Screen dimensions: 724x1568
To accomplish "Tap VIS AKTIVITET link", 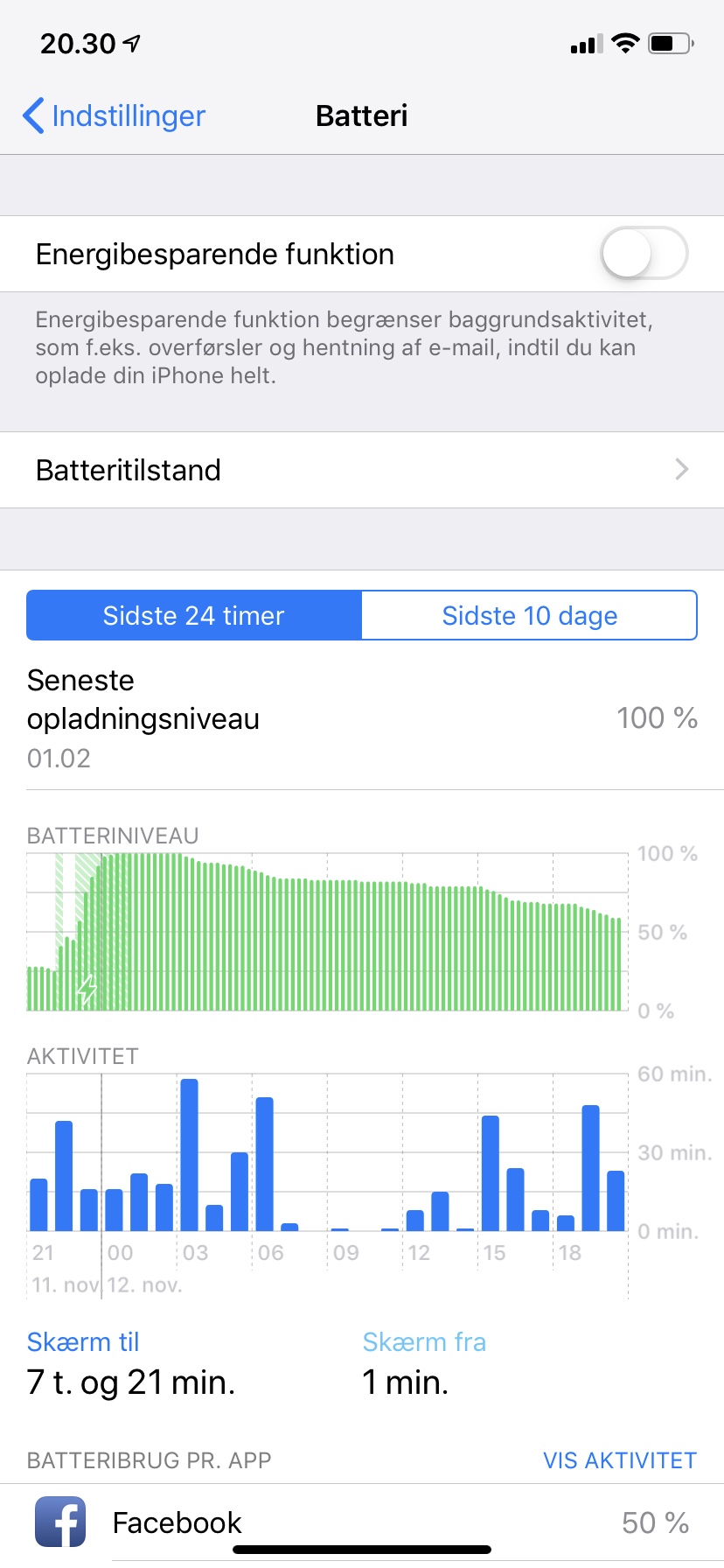I will [x=619, y=1460].
